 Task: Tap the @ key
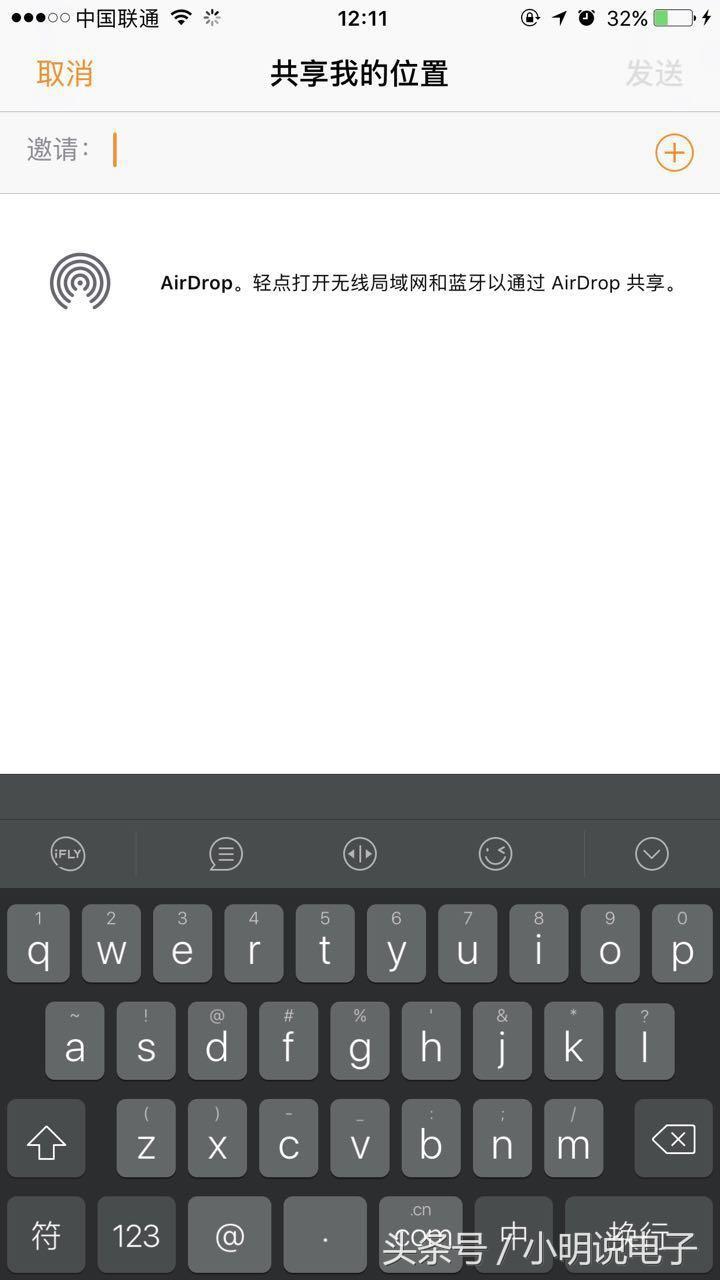229,1235
